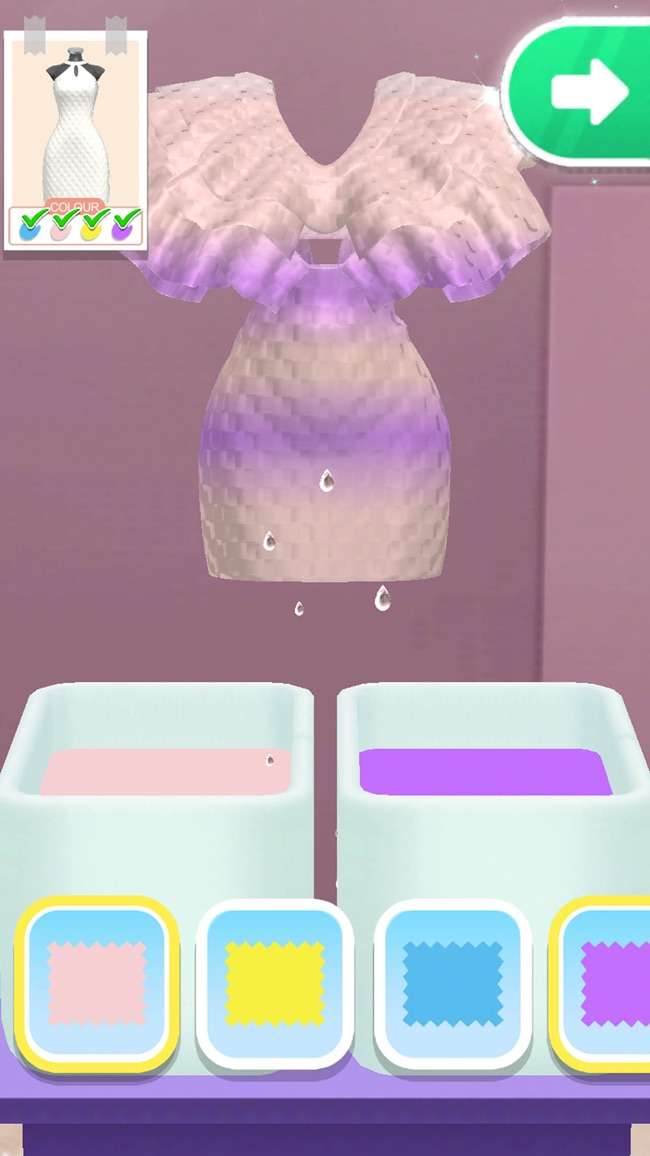650x1156 pixels.
Task: Pick the blue fabric color swatch
Action: [x=453, y=983]
